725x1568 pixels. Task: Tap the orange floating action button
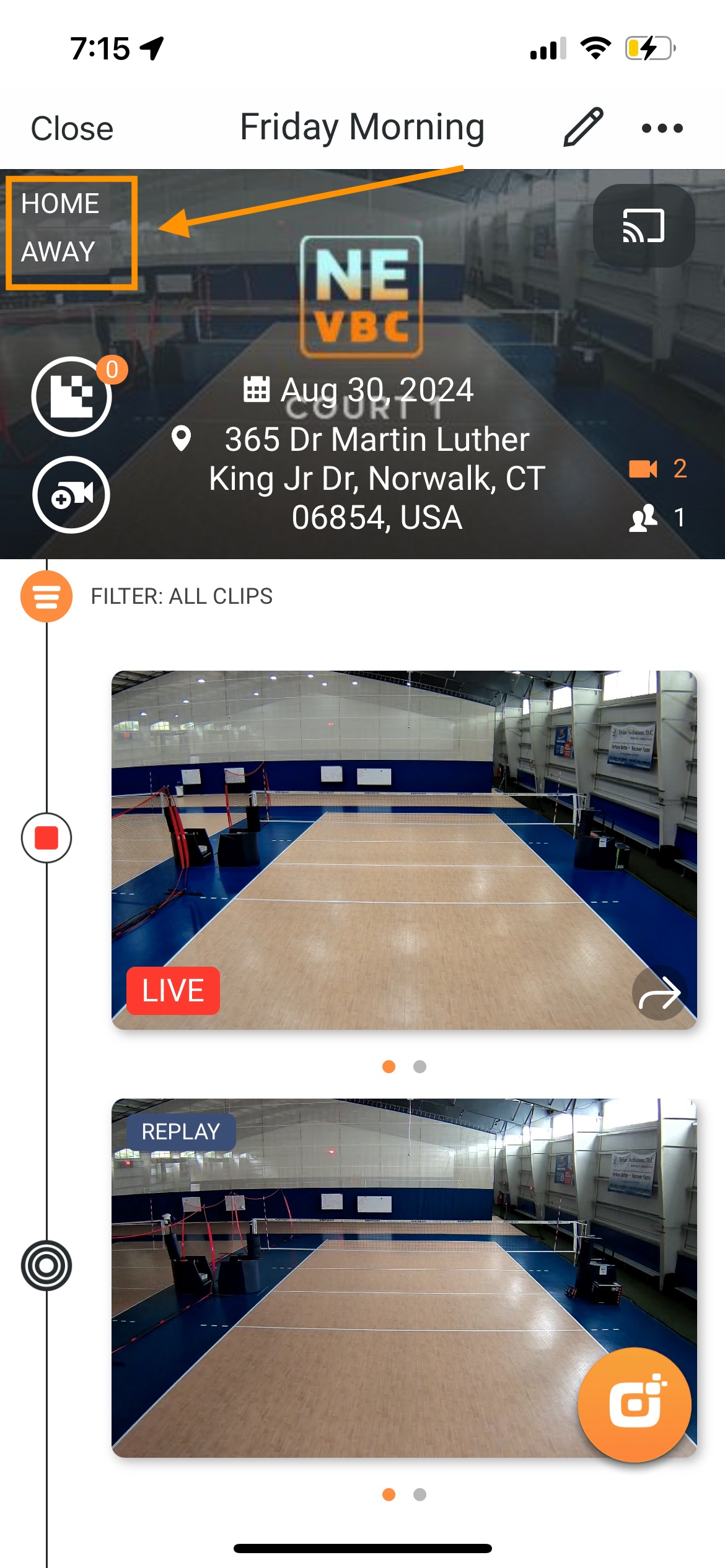634,1405
